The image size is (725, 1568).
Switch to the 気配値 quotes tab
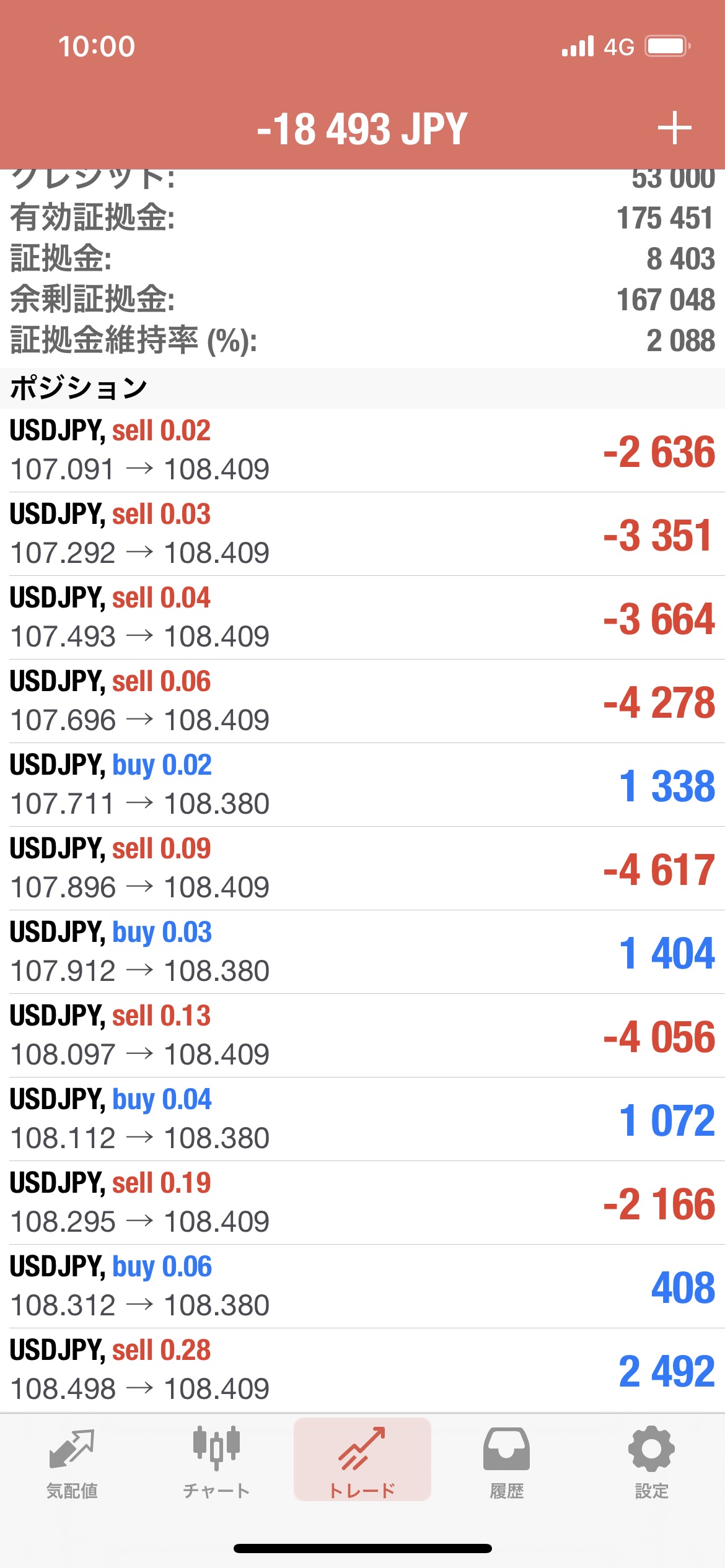tap(72, 1464)
